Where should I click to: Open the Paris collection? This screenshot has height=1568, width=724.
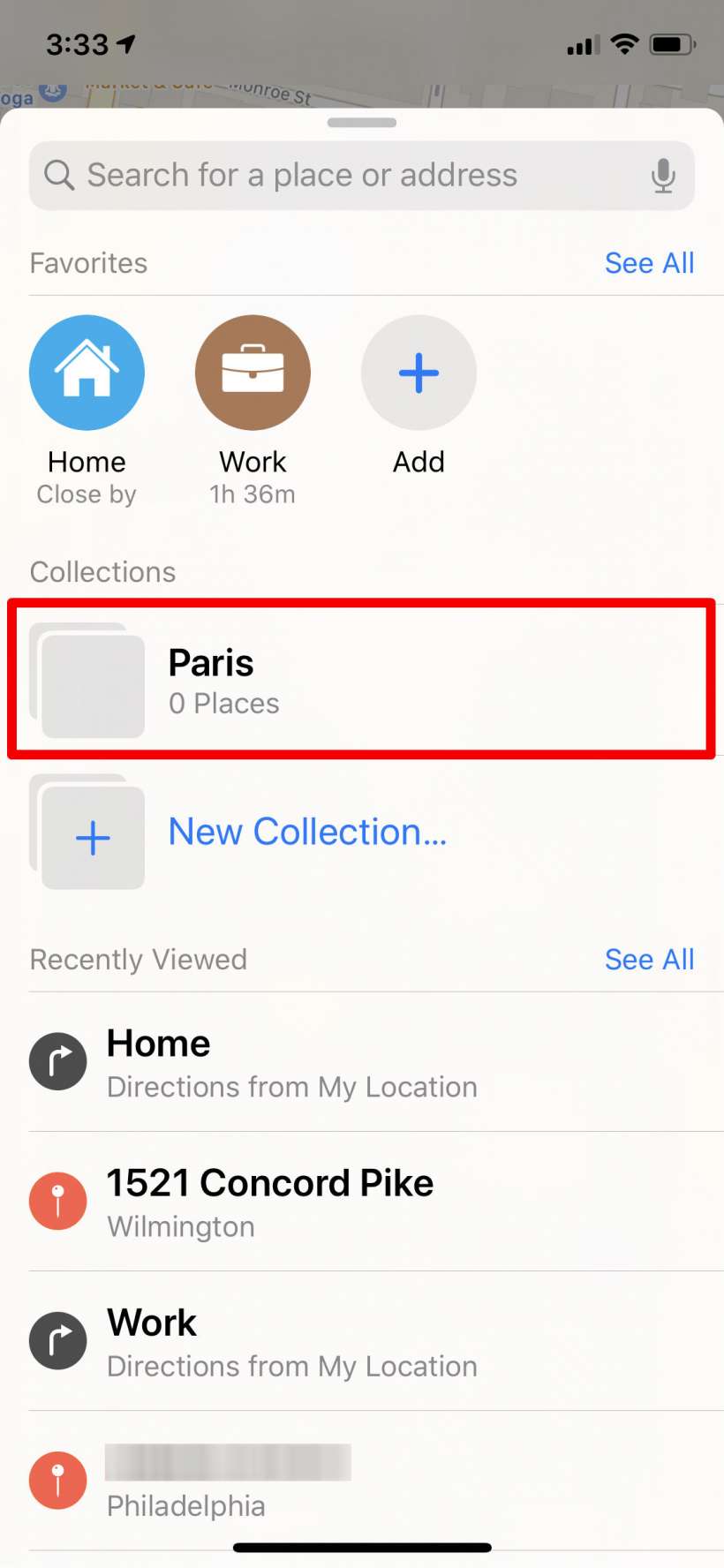coord(362,680)
